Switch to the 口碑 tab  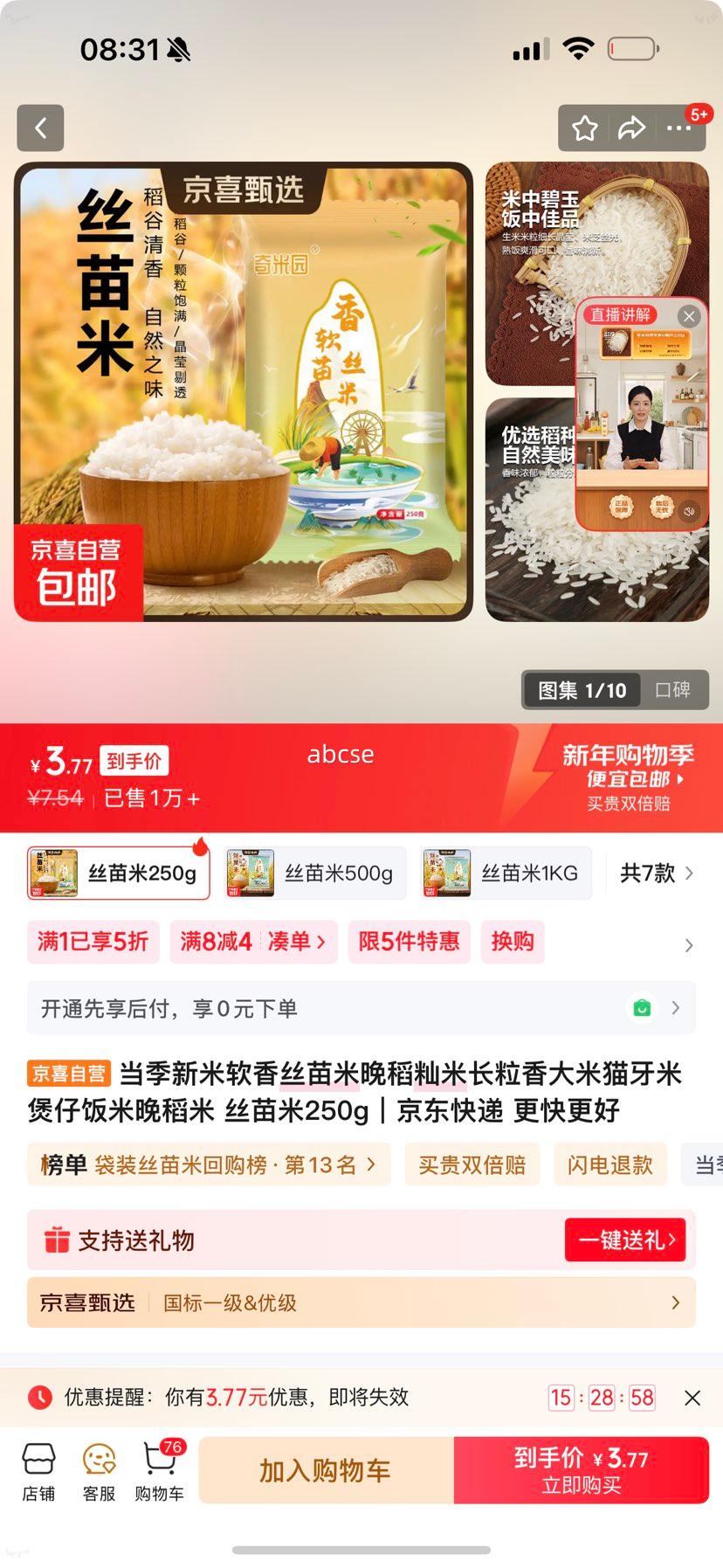[674, 690]
